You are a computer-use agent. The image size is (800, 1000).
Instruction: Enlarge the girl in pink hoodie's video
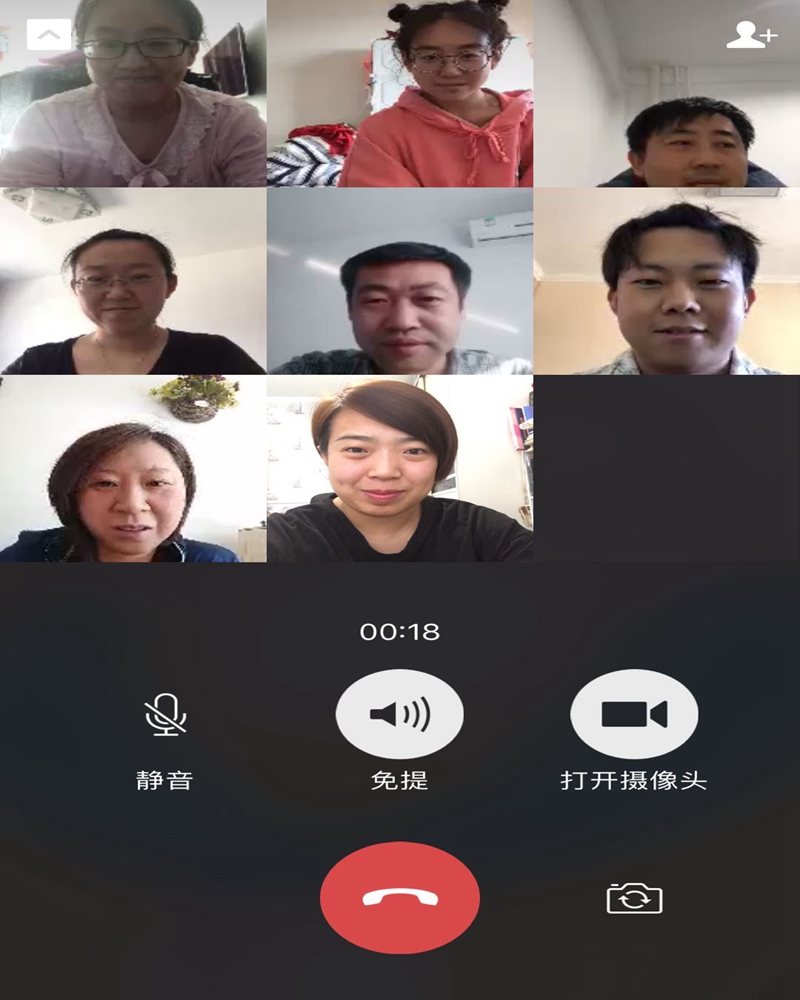point(400,94)
